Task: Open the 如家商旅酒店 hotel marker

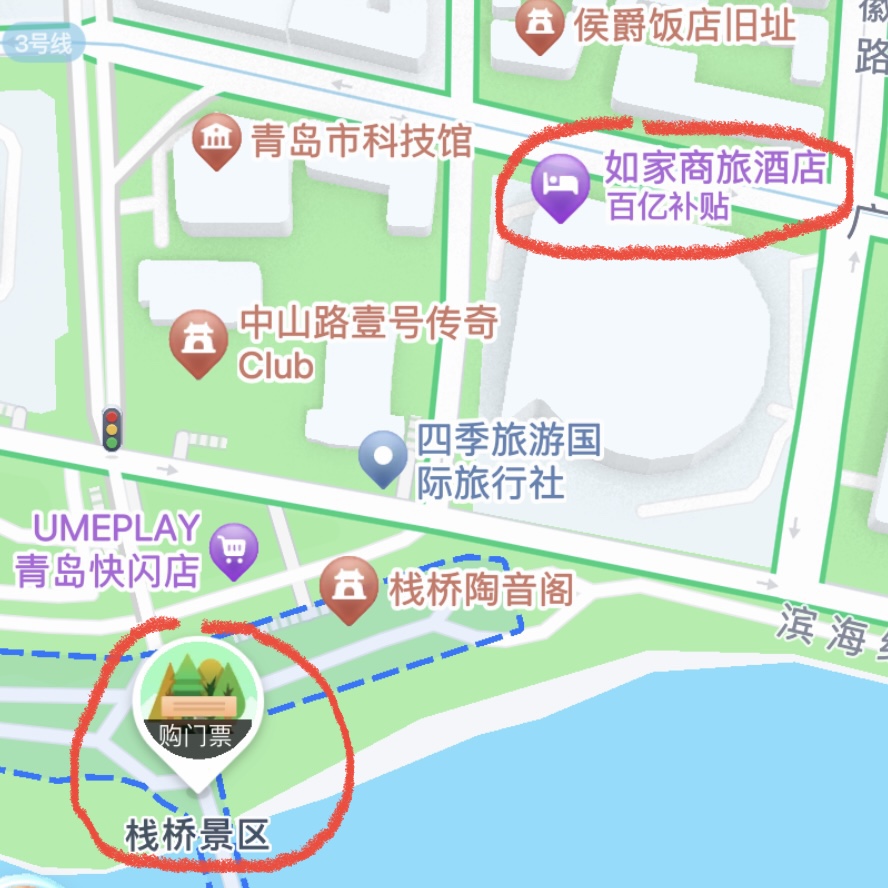Action: click(x=560, y=185)
